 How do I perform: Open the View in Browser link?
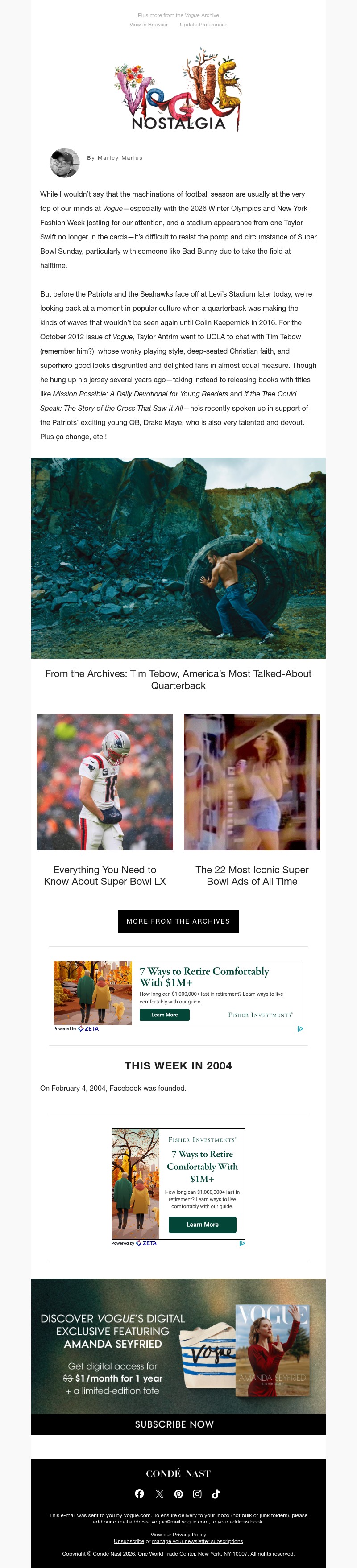[x=148, y=25]
